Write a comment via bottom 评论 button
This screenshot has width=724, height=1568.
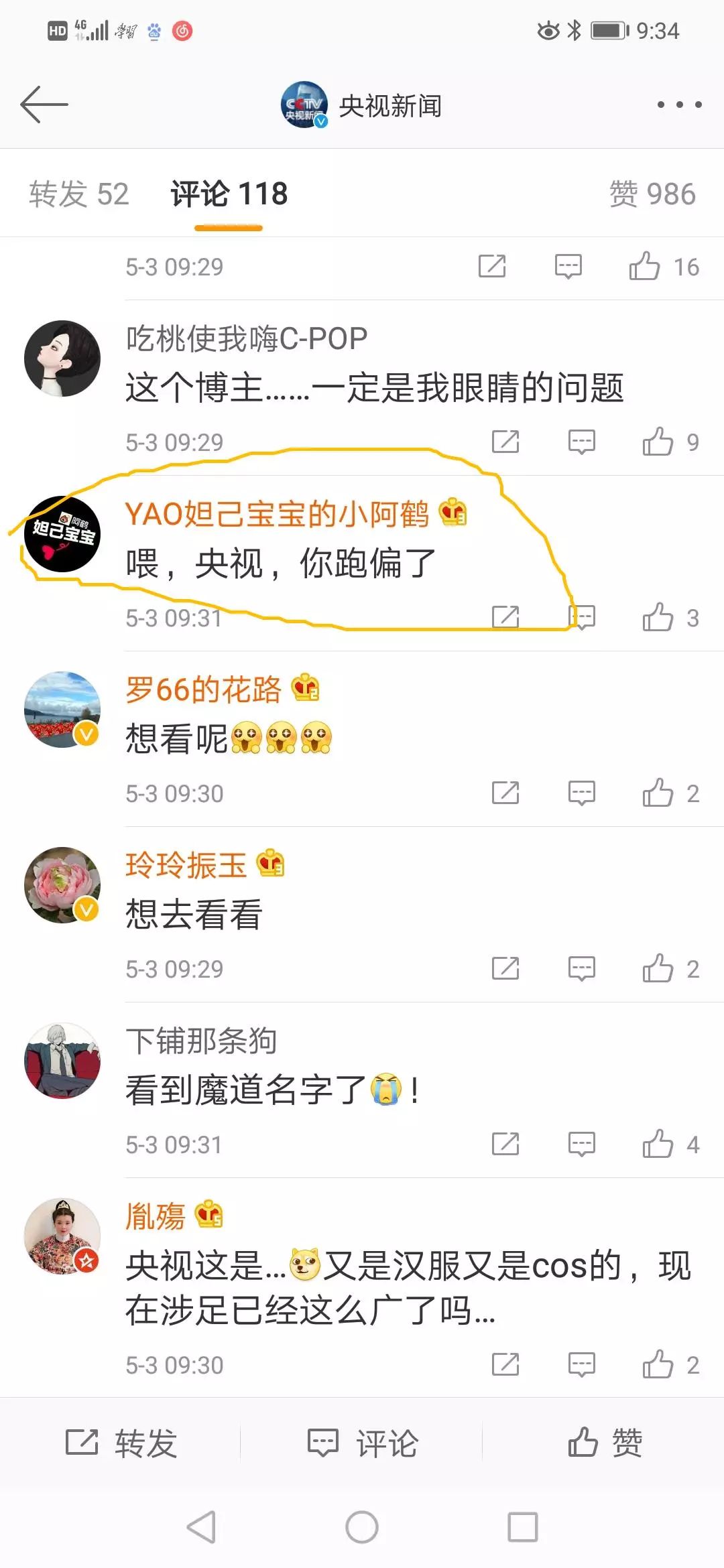pos(362,1443)
